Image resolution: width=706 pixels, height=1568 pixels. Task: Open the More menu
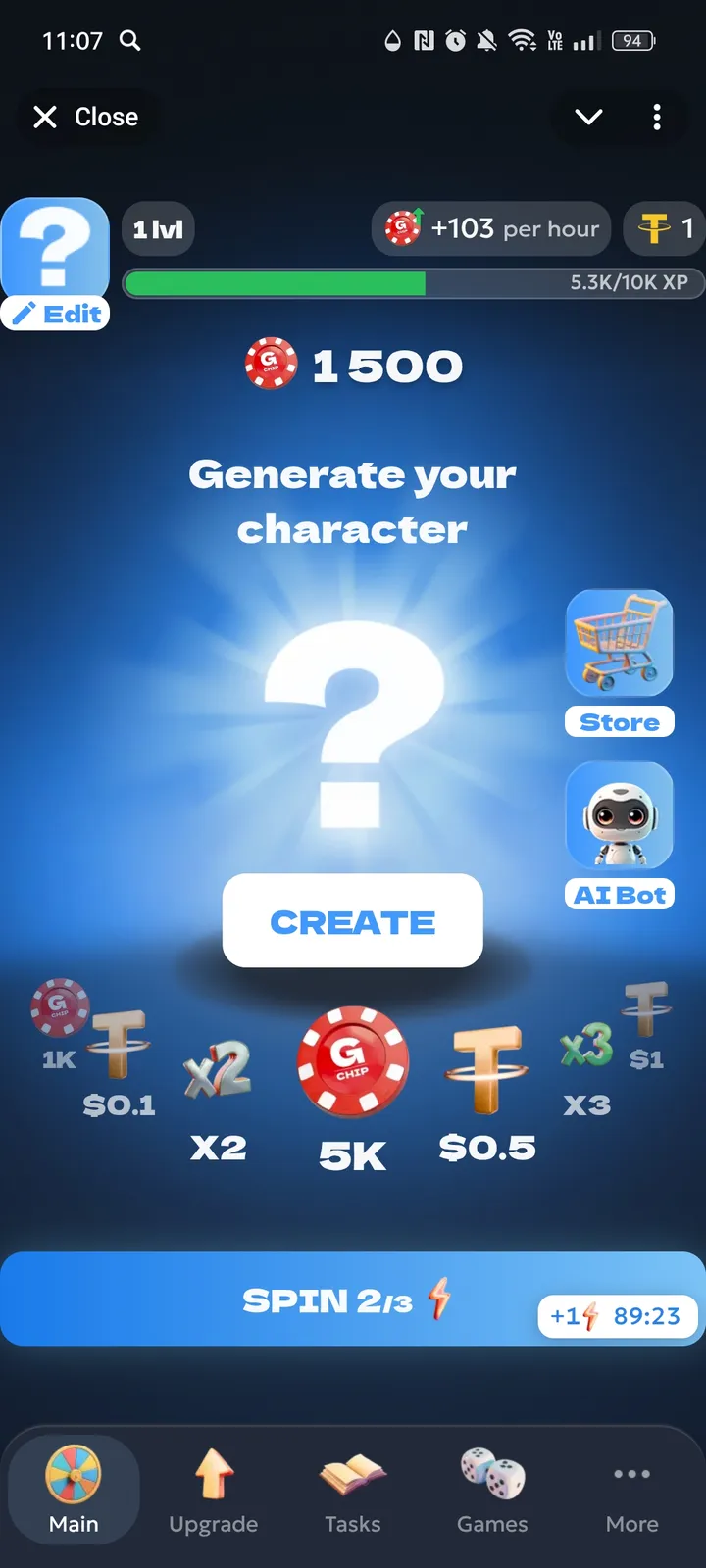631,1490
